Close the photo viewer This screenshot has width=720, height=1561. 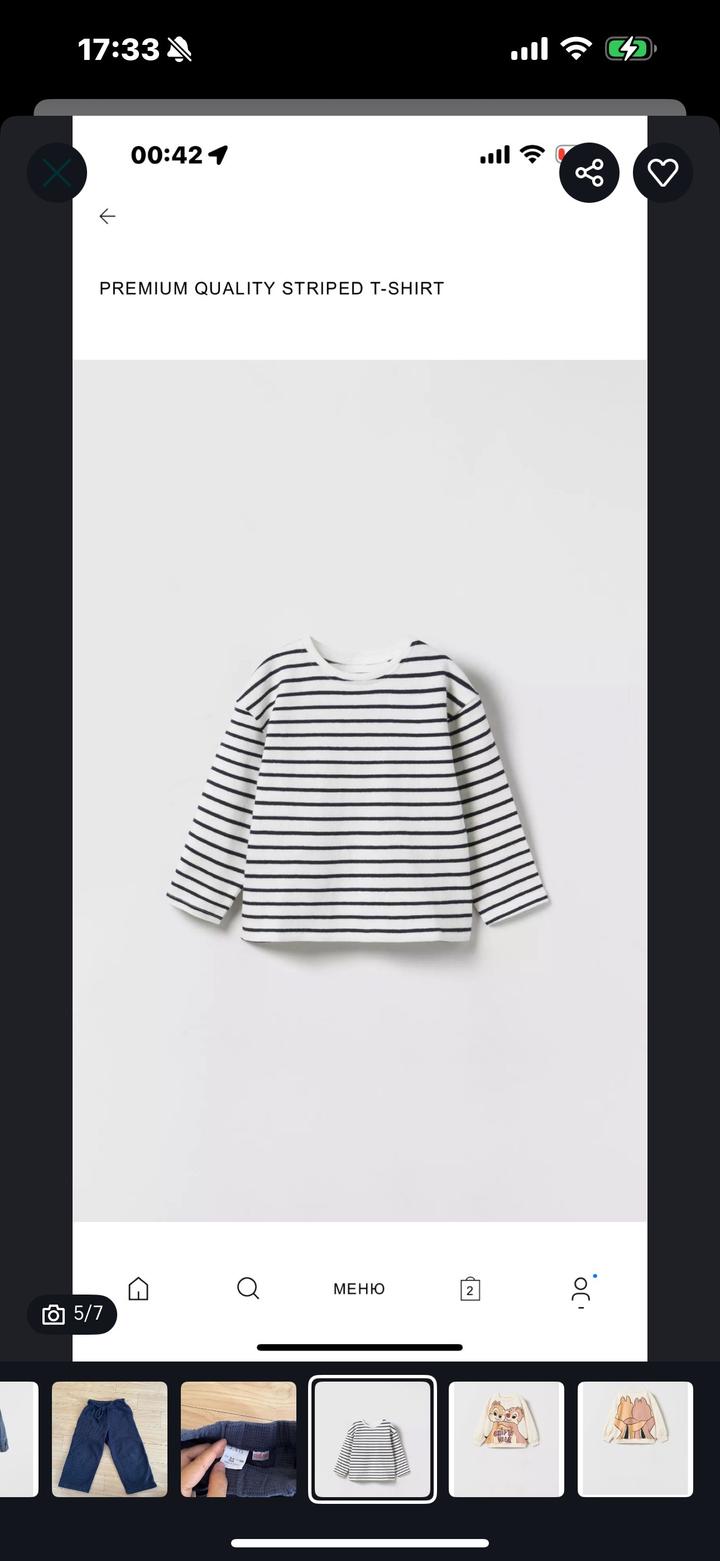pos(56,173)
